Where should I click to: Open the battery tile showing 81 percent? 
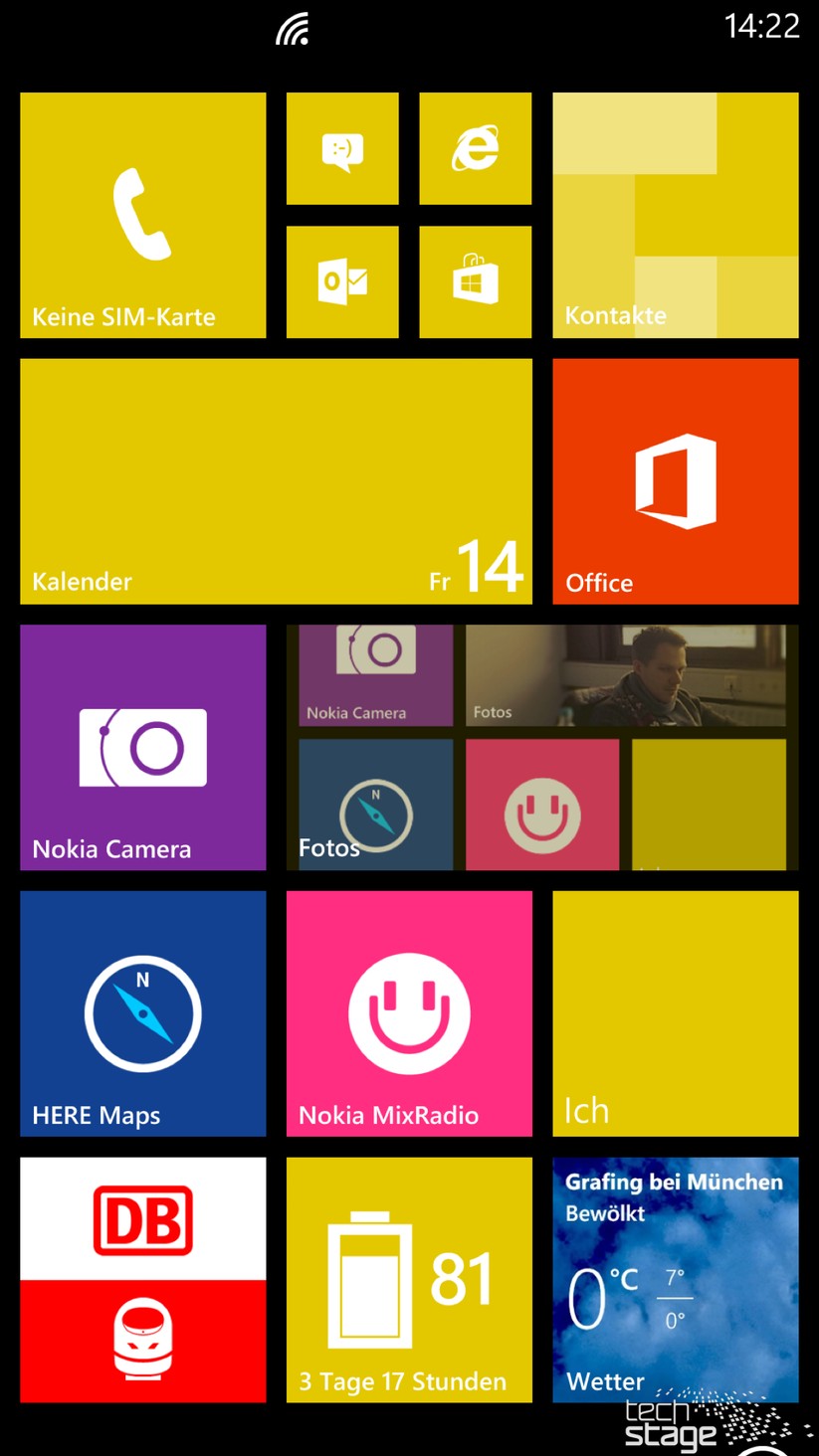tap(409, 1280)
